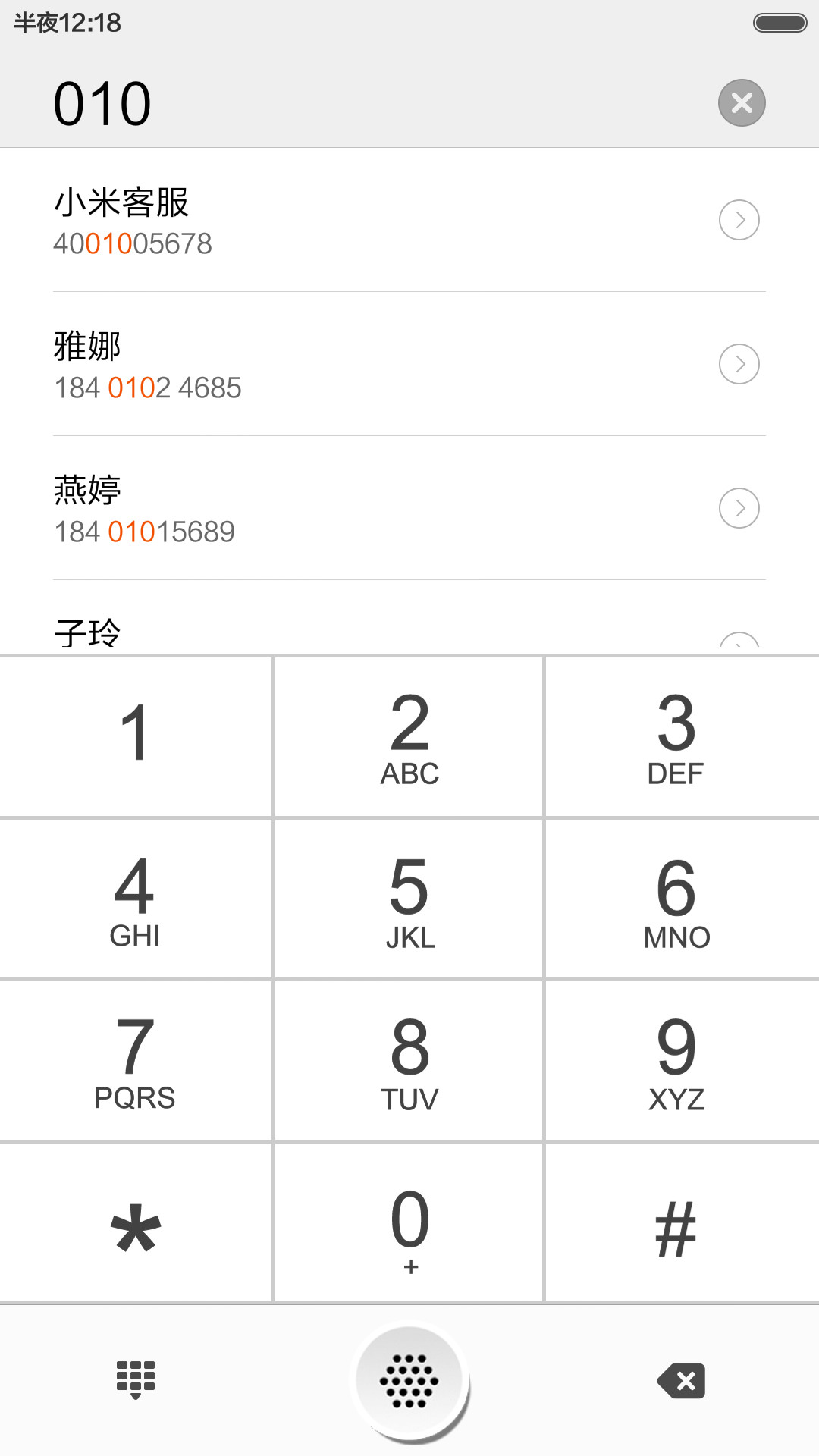Dial digit 1 on the keypad
The height and width of the screenshot is (1456, 819).
pyautogui.click(x=136, y=737)
